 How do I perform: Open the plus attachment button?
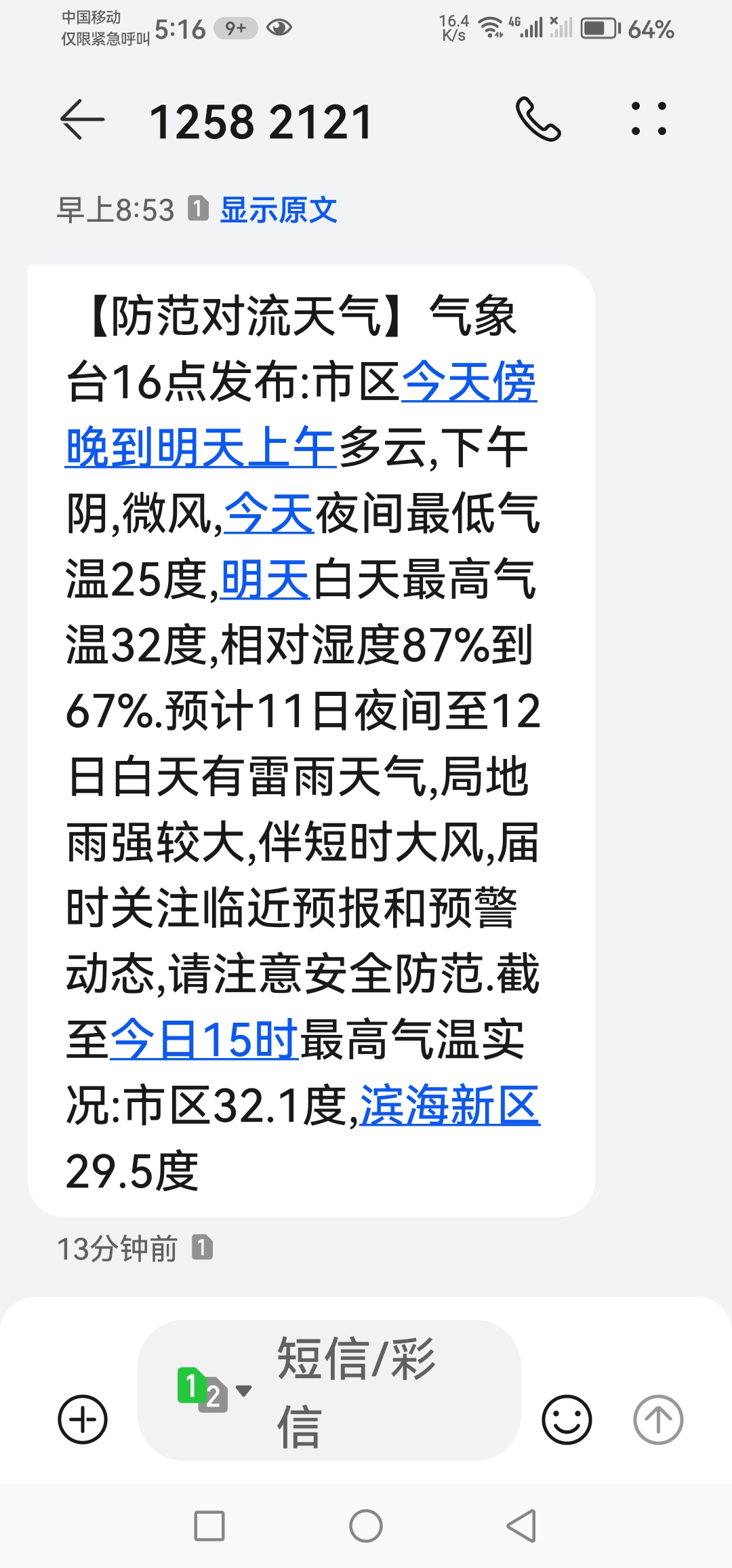[83, 1419]
